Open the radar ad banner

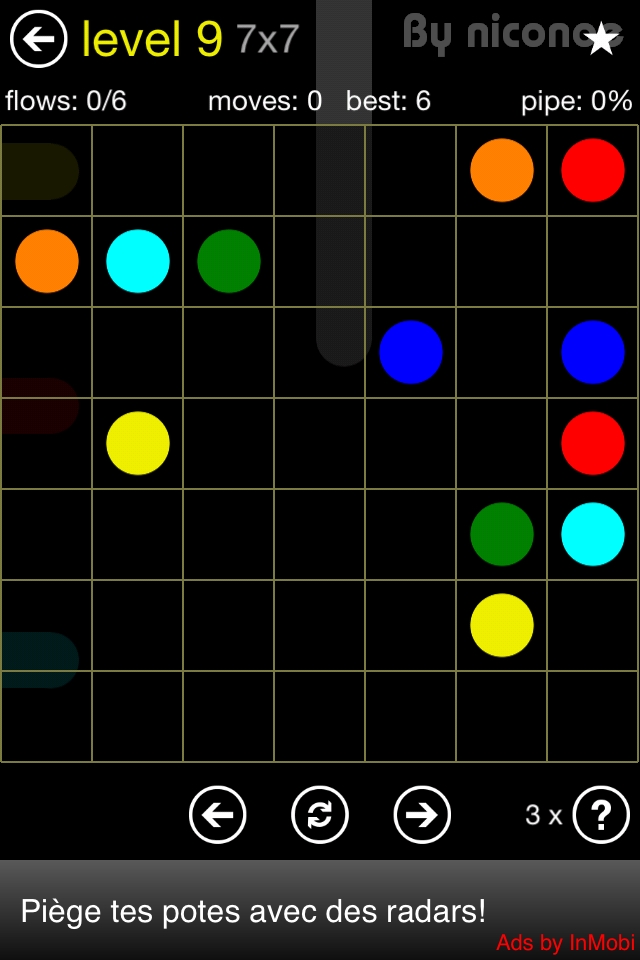pyautogui.click(x=320, y=910)
